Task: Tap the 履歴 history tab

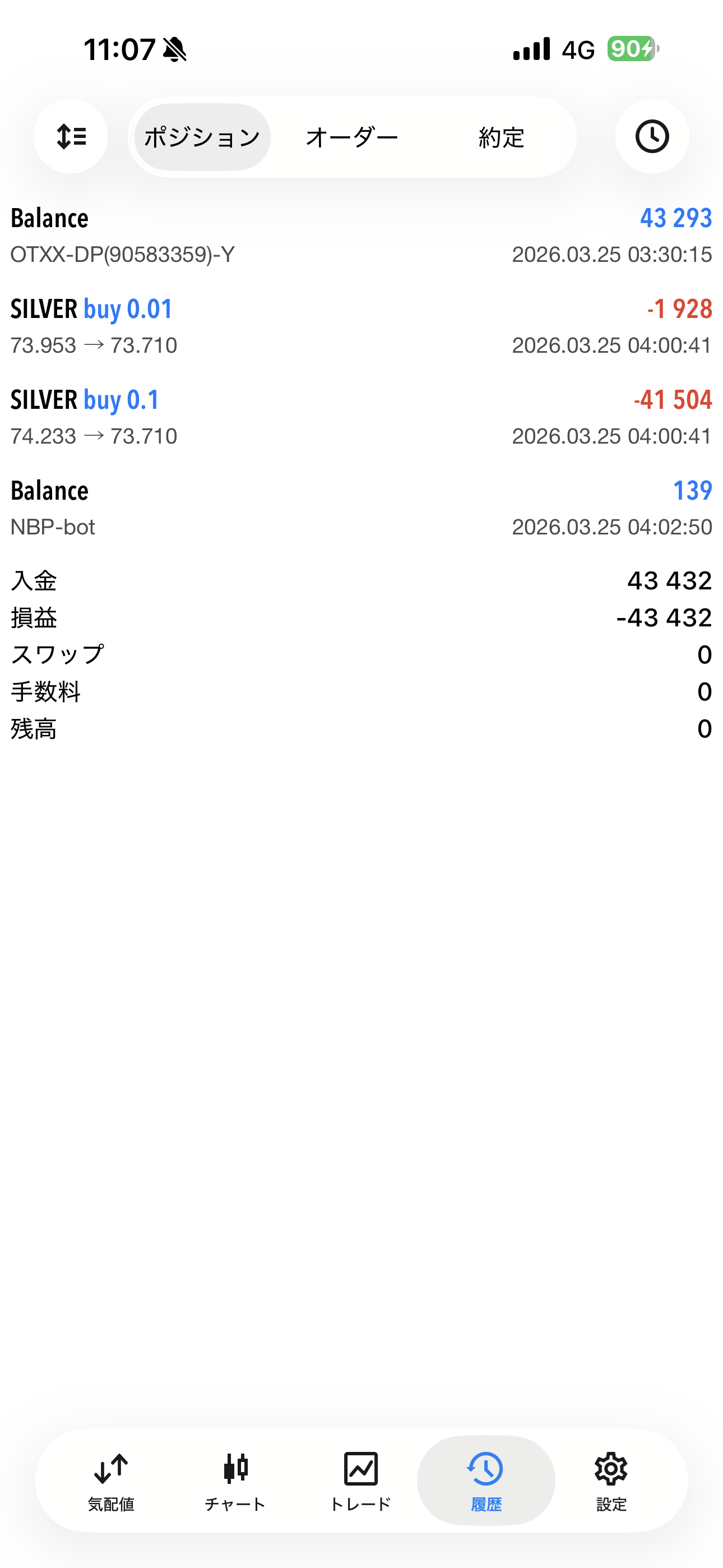Action: 486,1481
